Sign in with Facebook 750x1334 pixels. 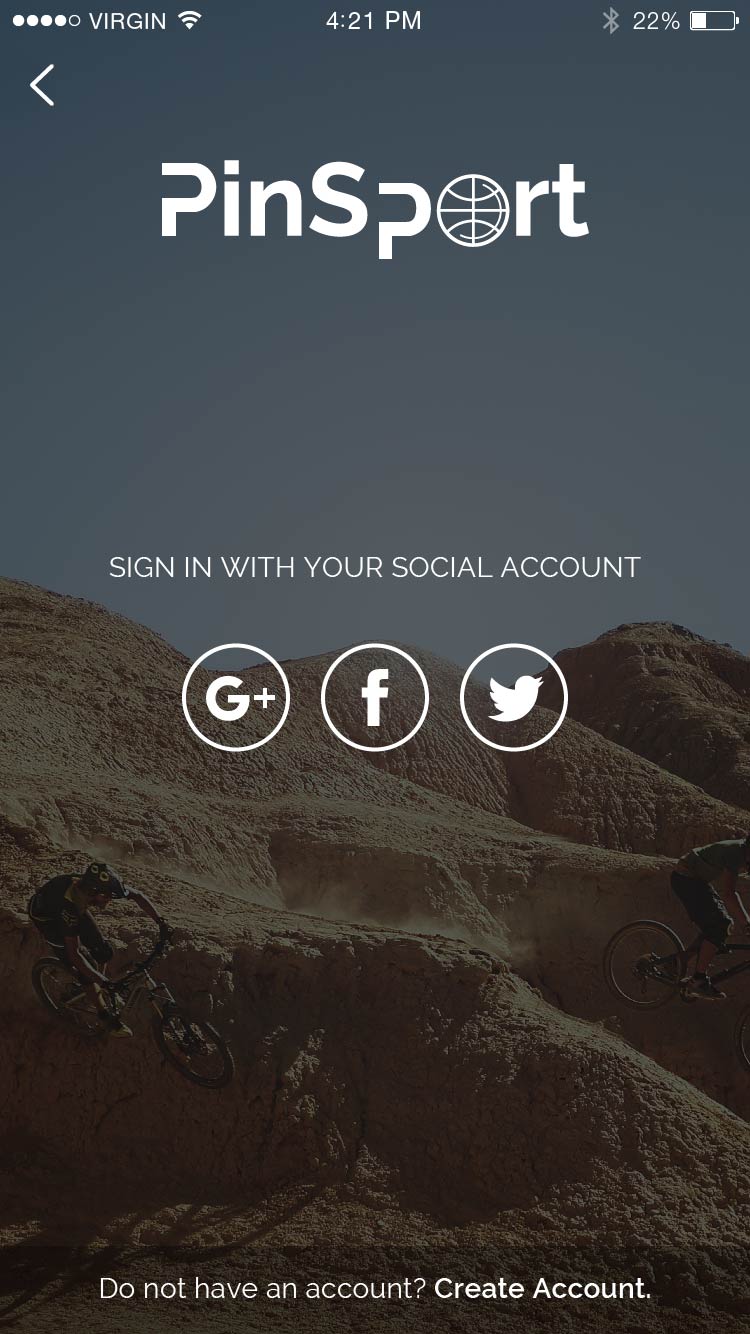(375, 697)
